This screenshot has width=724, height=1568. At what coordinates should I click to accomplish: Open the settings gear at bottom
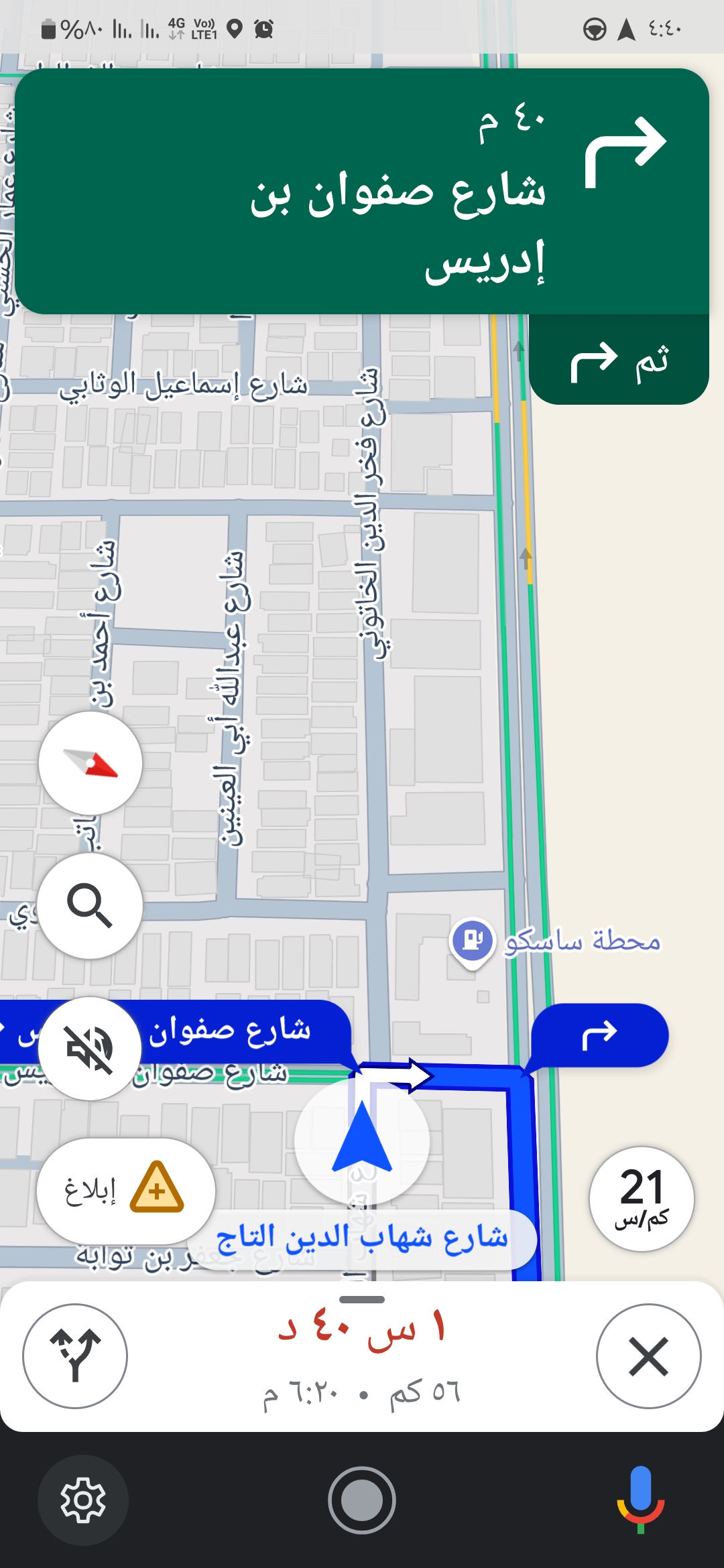tap(83, 1500)
